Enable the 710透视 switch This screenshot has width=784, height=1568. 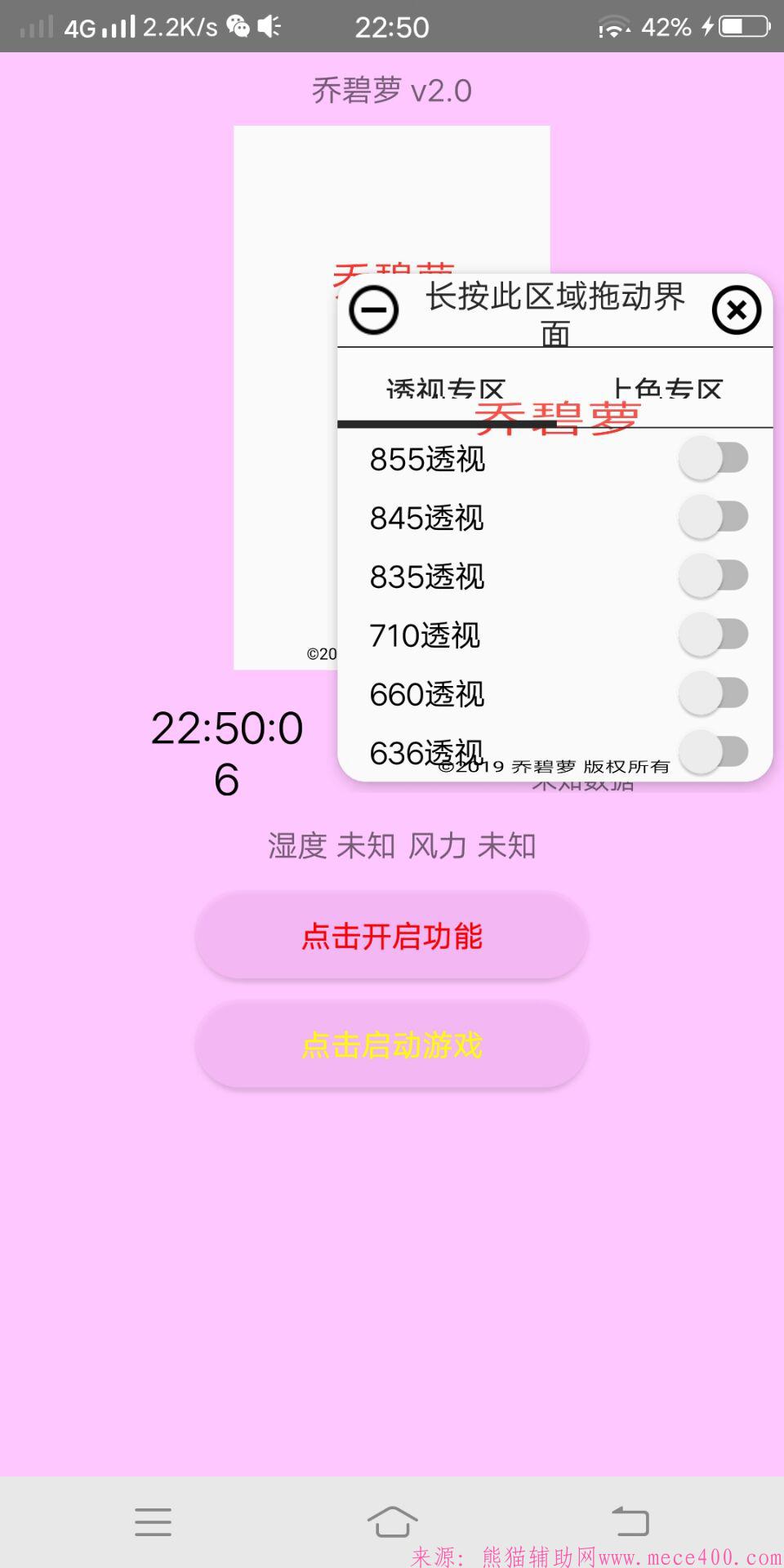[x=714, y=635]
